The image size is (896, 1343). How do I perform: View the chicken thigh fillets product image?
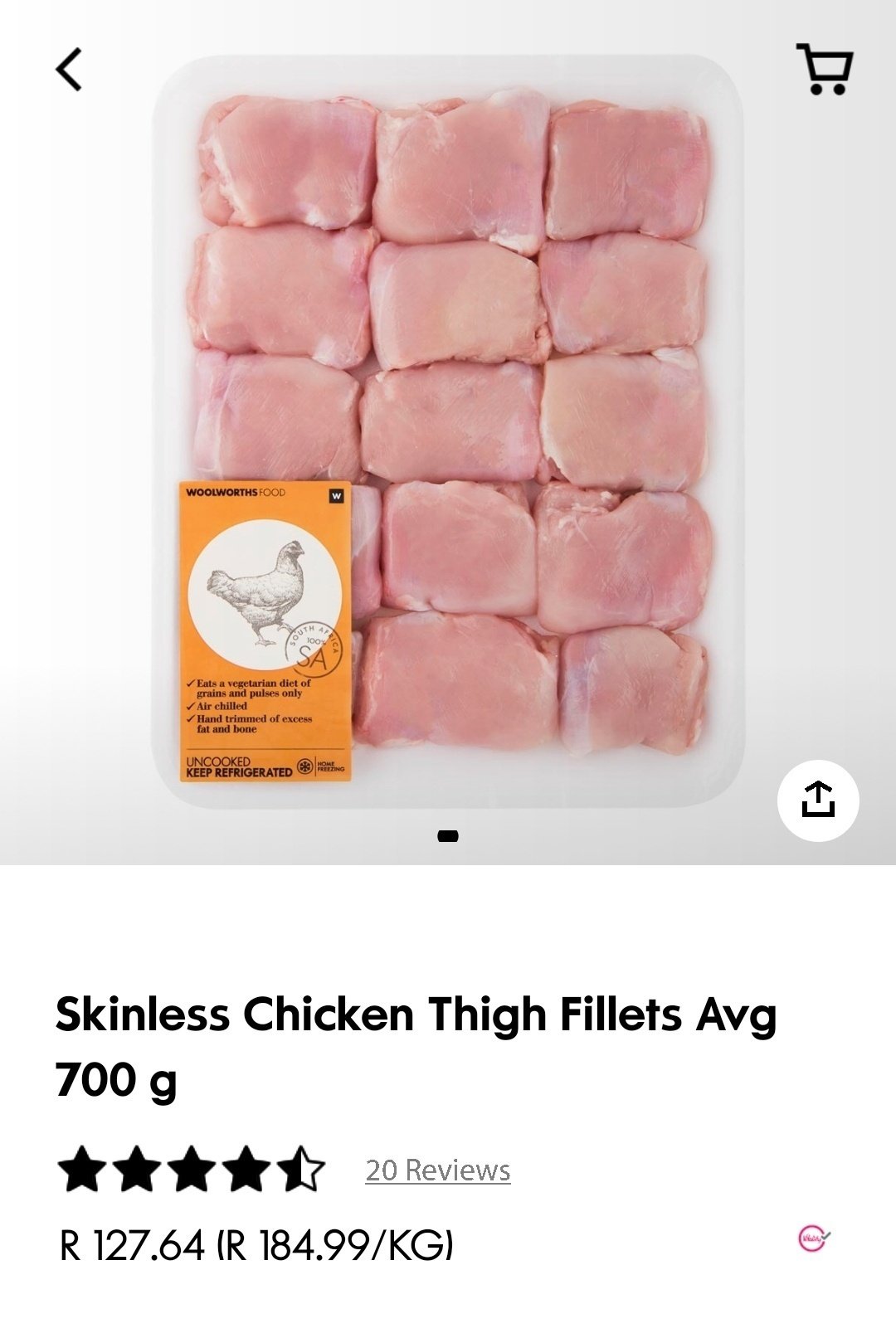pyautogui.click(x=448, y=431)
